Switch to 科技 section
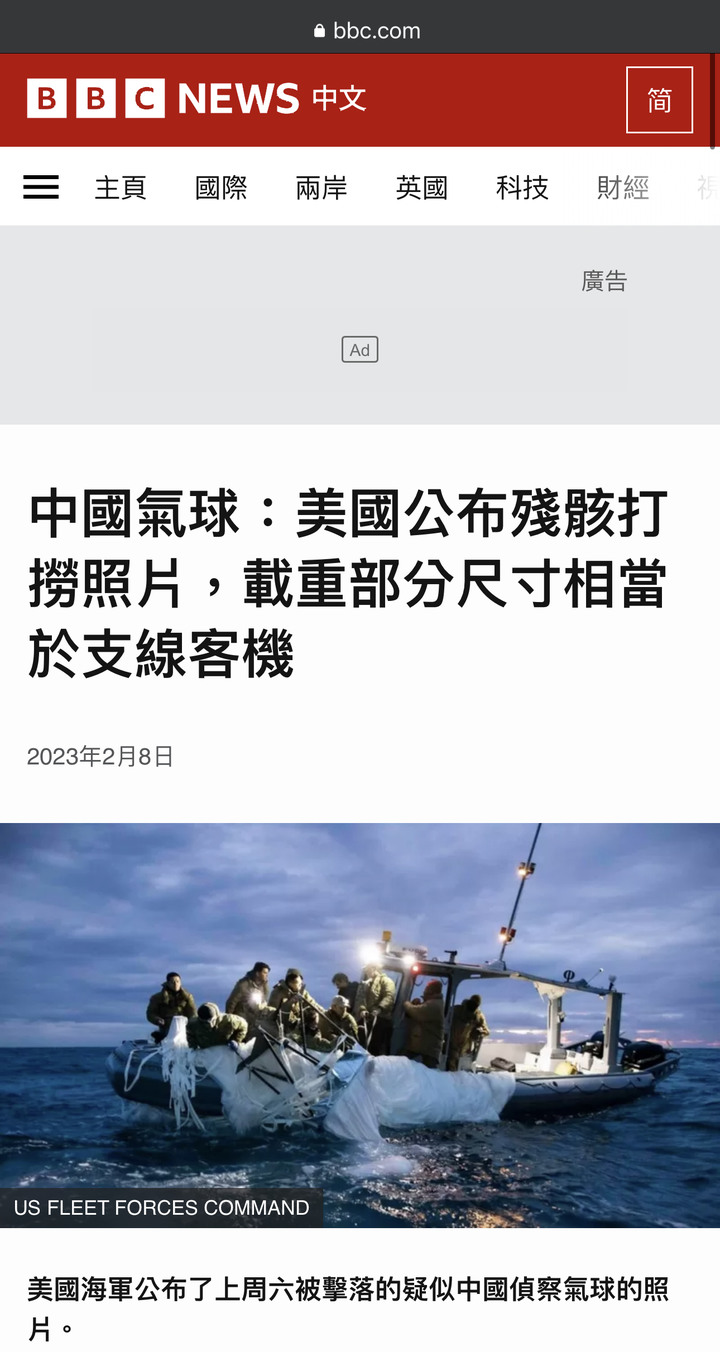This screenshot has height=1352, width=720. [x=522, y=187]
